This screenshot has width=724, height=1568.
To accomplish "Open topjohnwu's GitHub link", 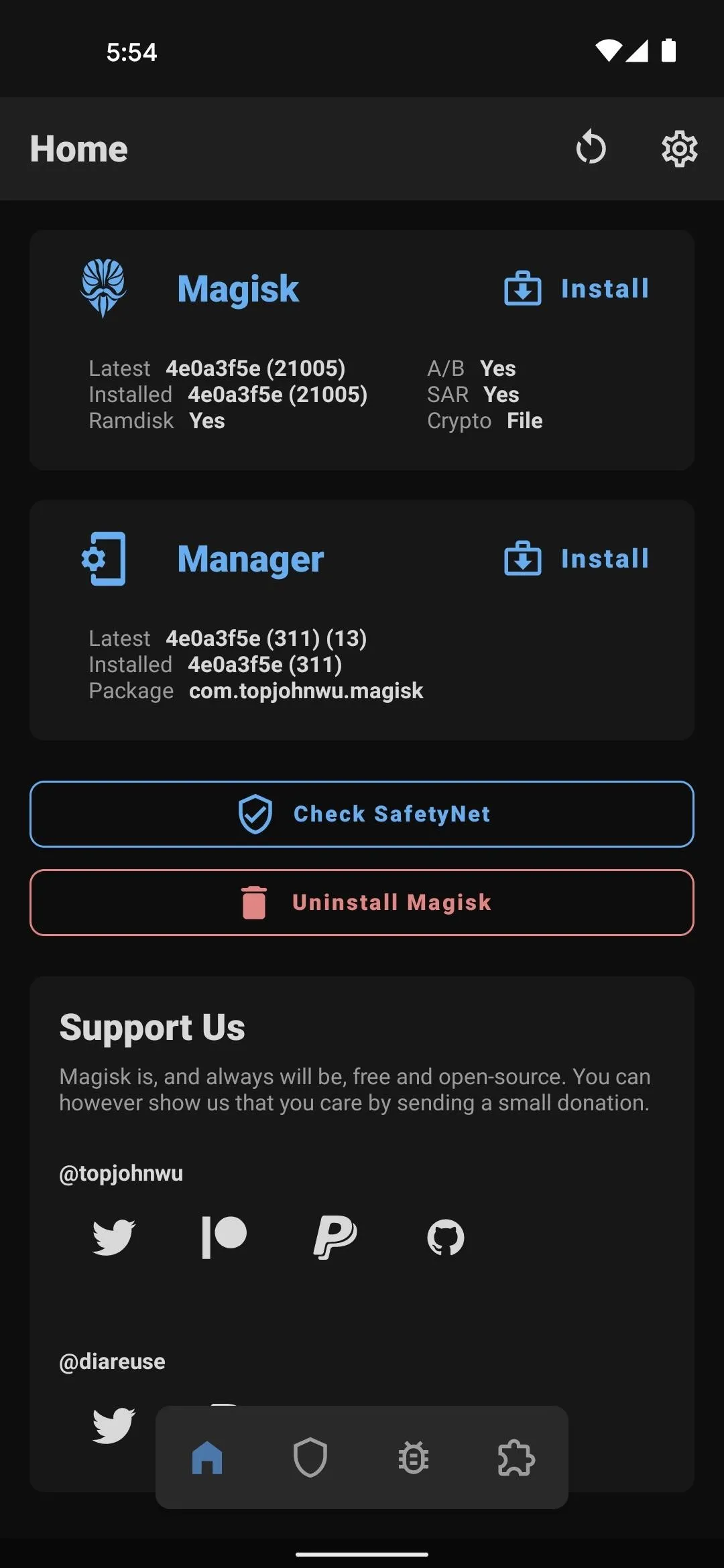I will click(446, 1237).
